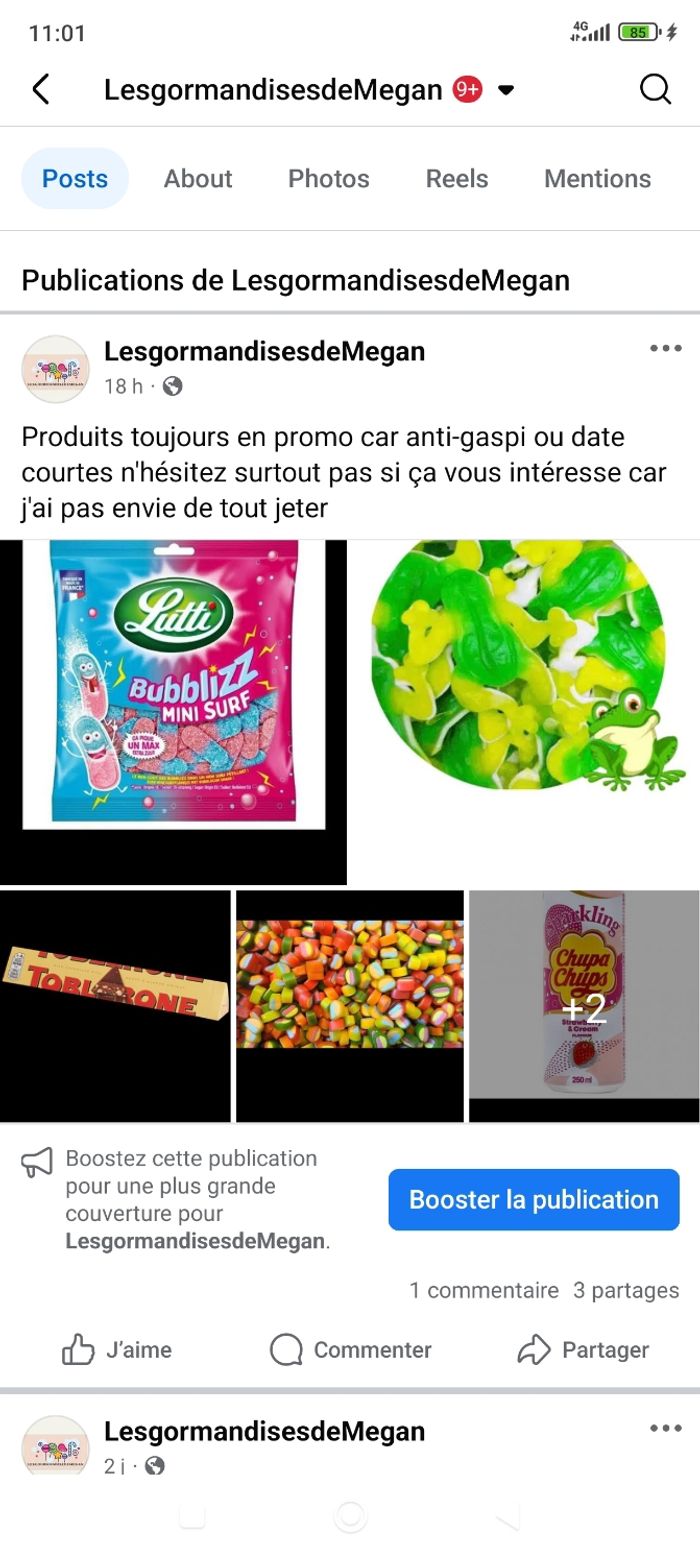Open overflow menu of the 18 h post
The width and height of the screenshot is (700, 1555).
[665, 349]
